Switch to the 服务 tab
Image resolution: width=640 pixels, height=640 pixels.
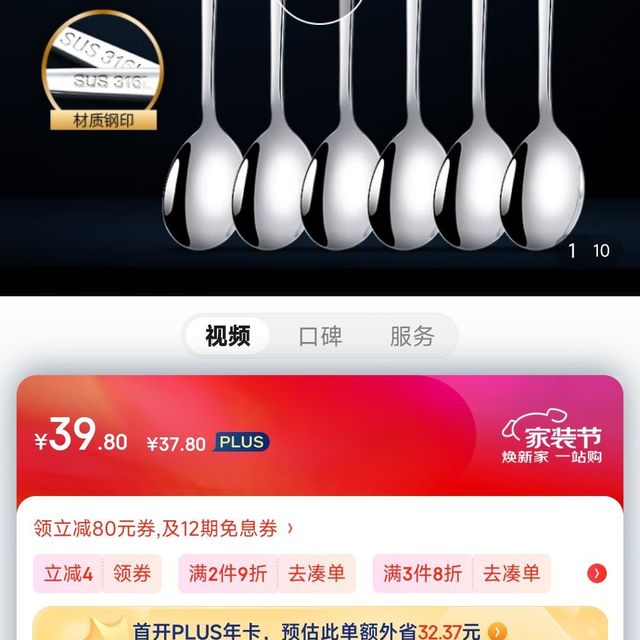click(x=412, y=336)
